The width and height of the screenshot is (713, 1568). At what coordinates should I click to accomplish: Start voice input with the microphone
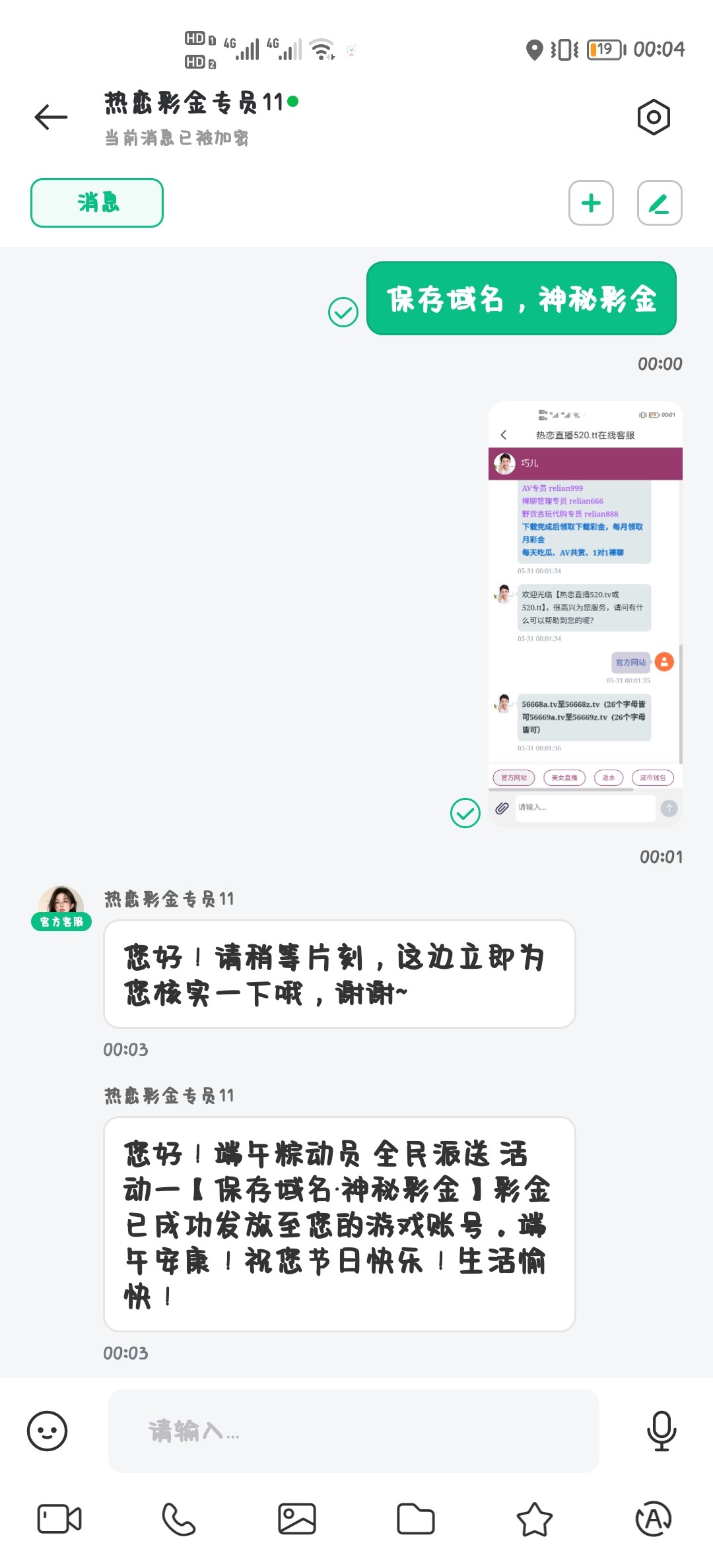tap(661, 1431)
